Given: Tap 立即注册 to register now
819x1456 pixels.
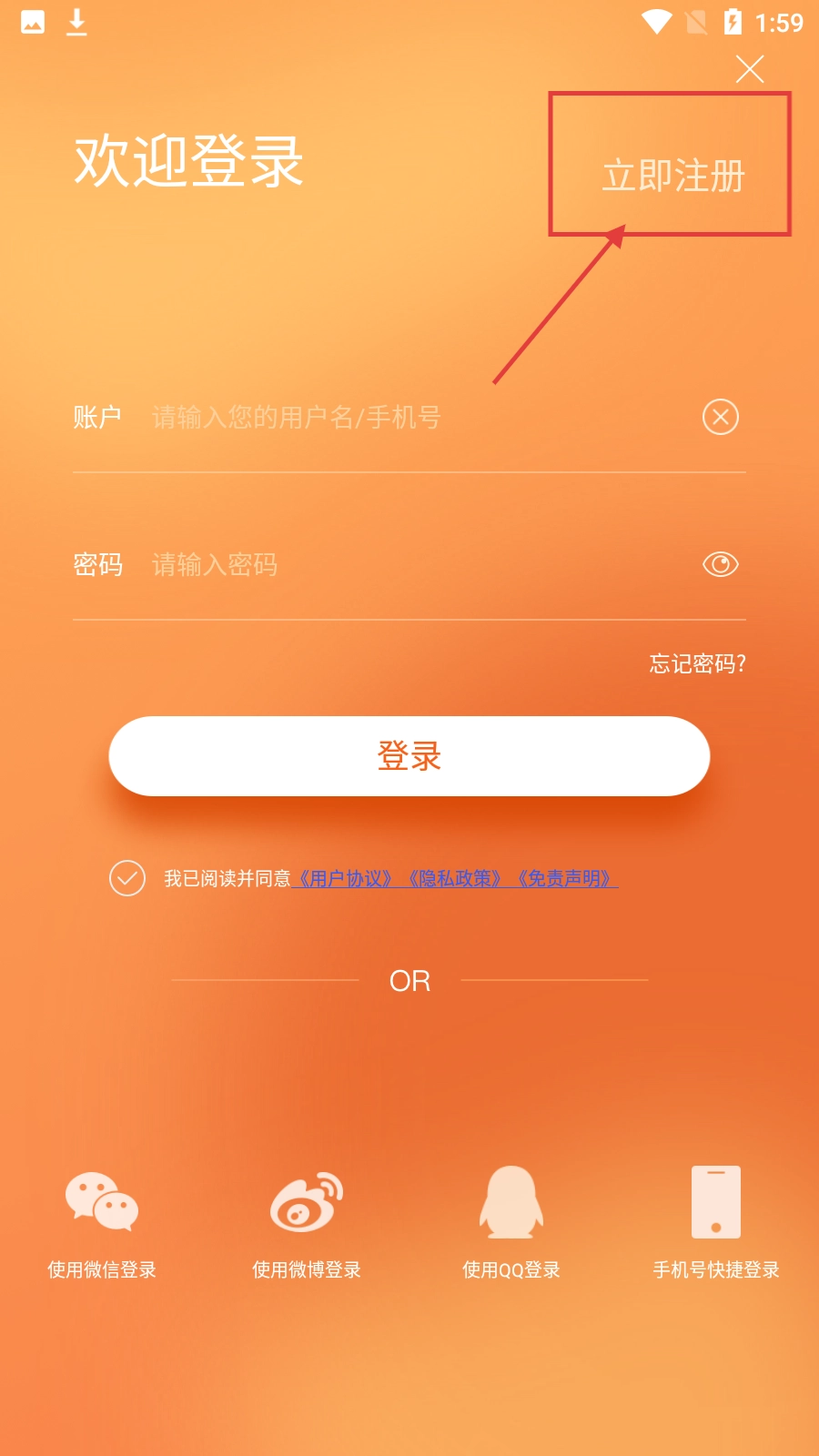Looking at the screenshot, I should [672, 176].
